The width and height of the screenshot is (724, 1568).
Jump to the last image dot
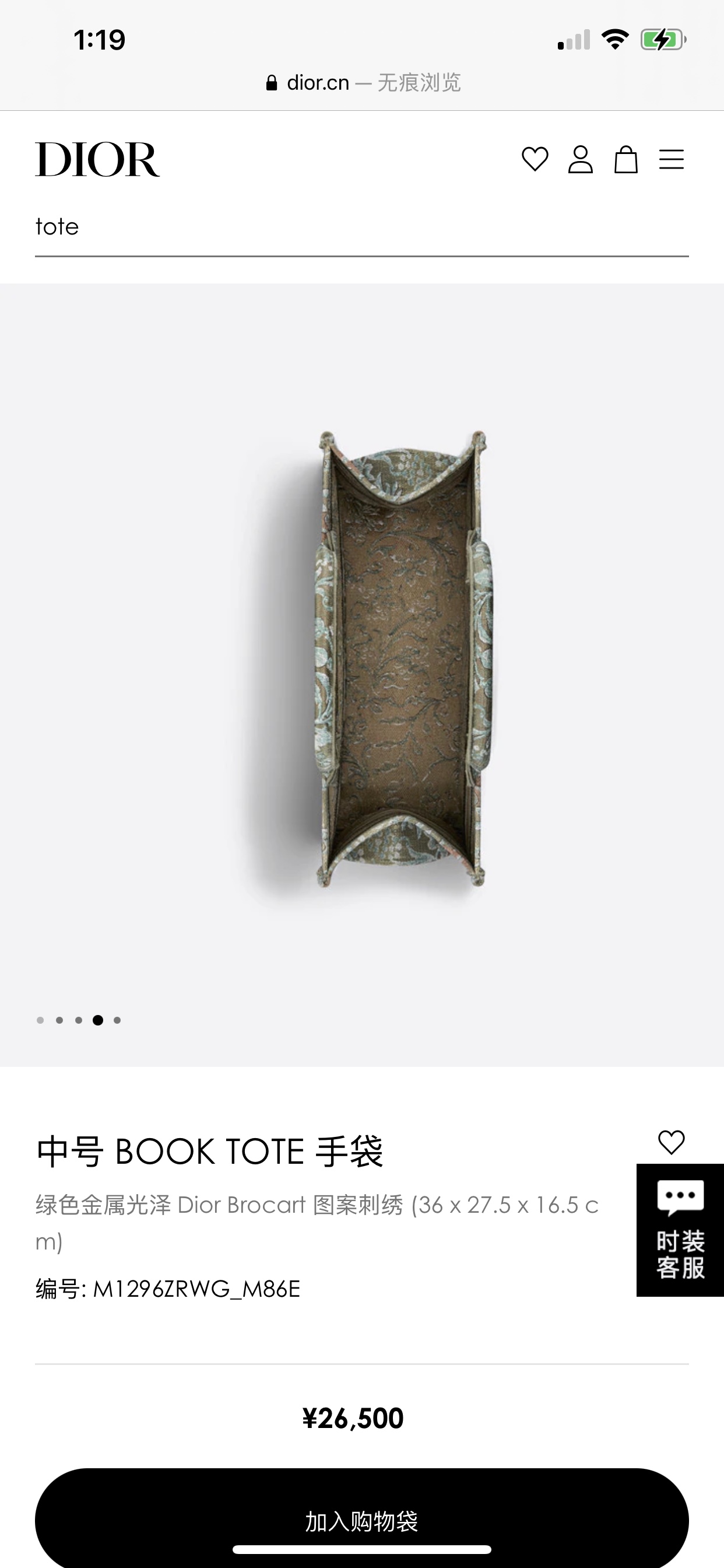[117, 1020]
